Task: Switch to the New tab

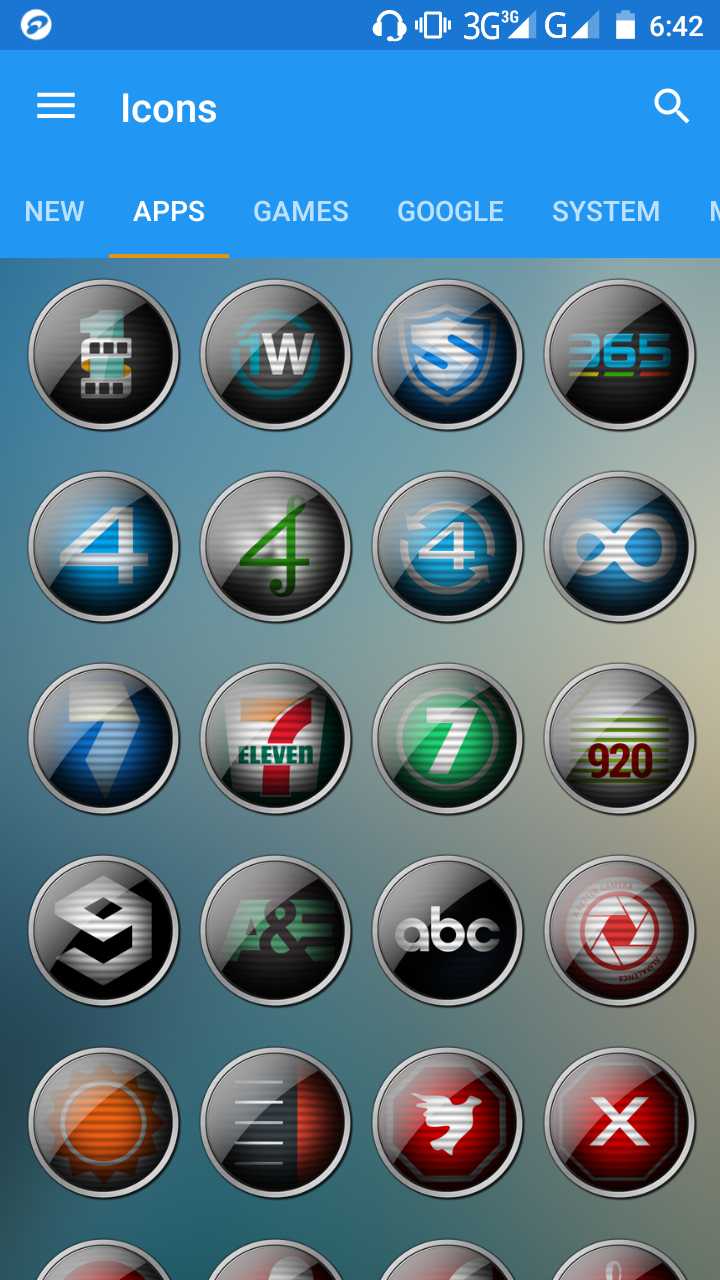Action: pyautogui.click(x=54, y=211)
